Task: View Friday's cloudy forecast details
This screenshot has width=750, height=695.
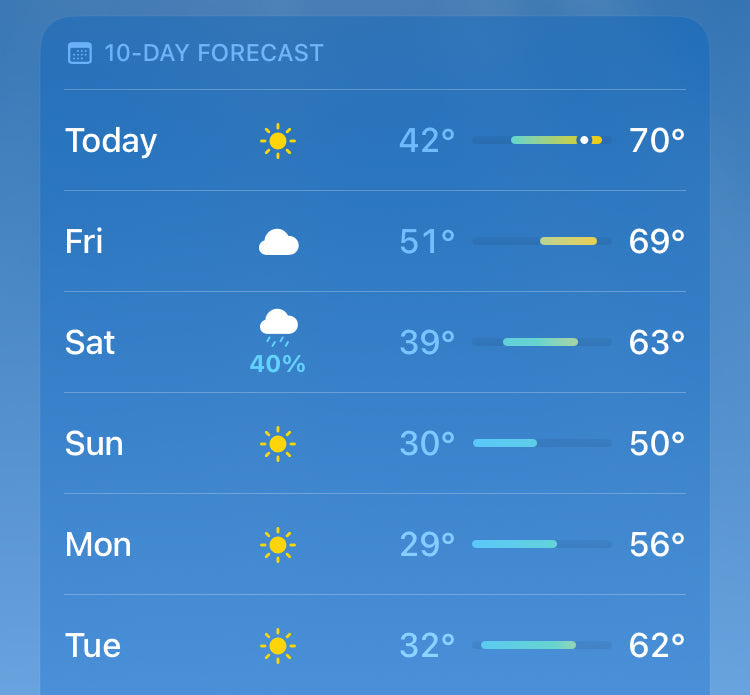Action: point(374,241)
